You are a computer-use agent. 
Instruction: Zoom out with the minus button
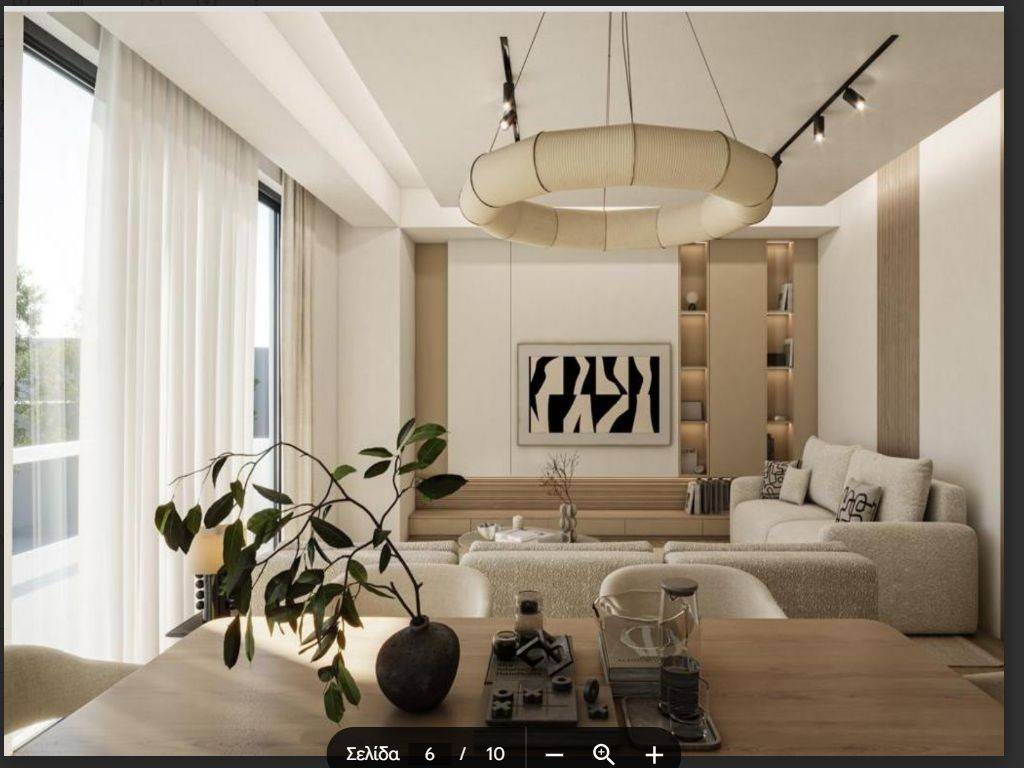pos(555,755)
